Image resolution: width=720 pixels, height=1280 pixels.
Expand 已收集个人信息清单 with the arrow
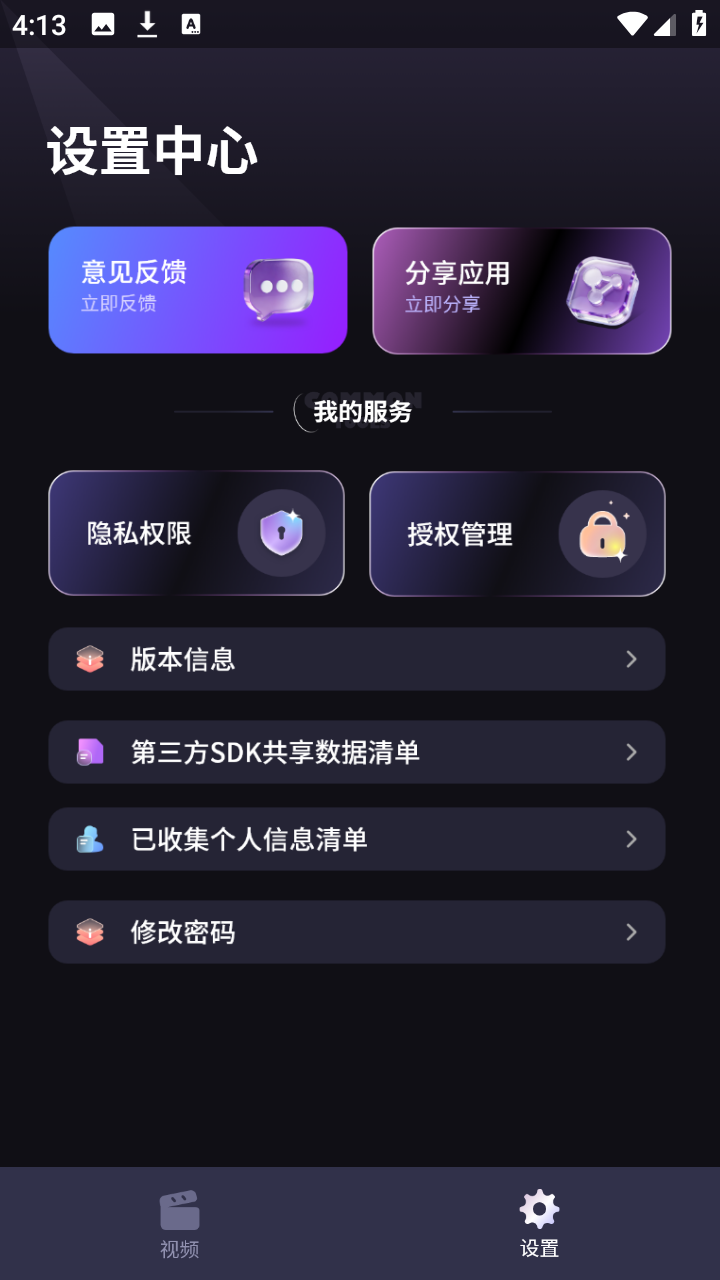click(630, 839)
